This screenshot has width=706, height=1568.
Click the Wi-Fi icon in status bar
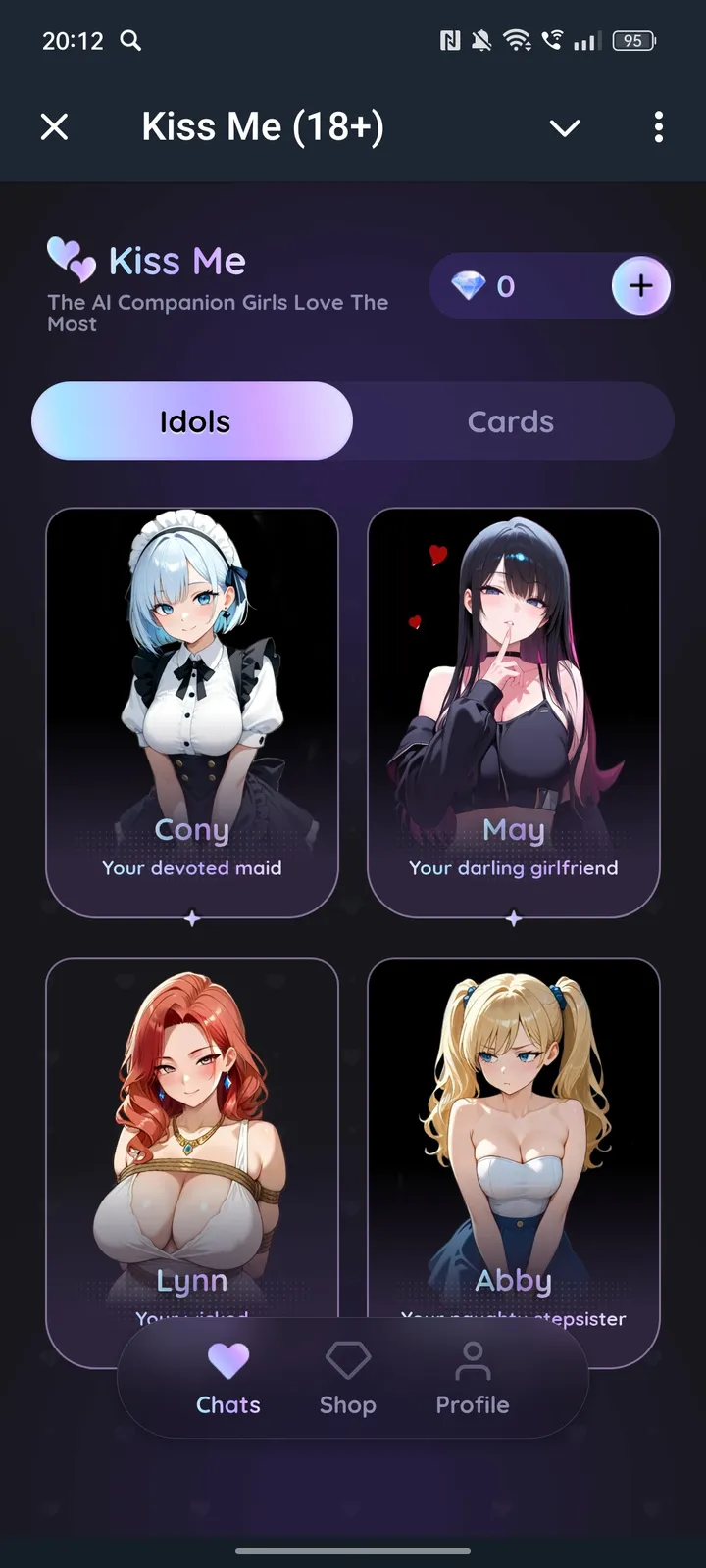[x=517, y=40]
